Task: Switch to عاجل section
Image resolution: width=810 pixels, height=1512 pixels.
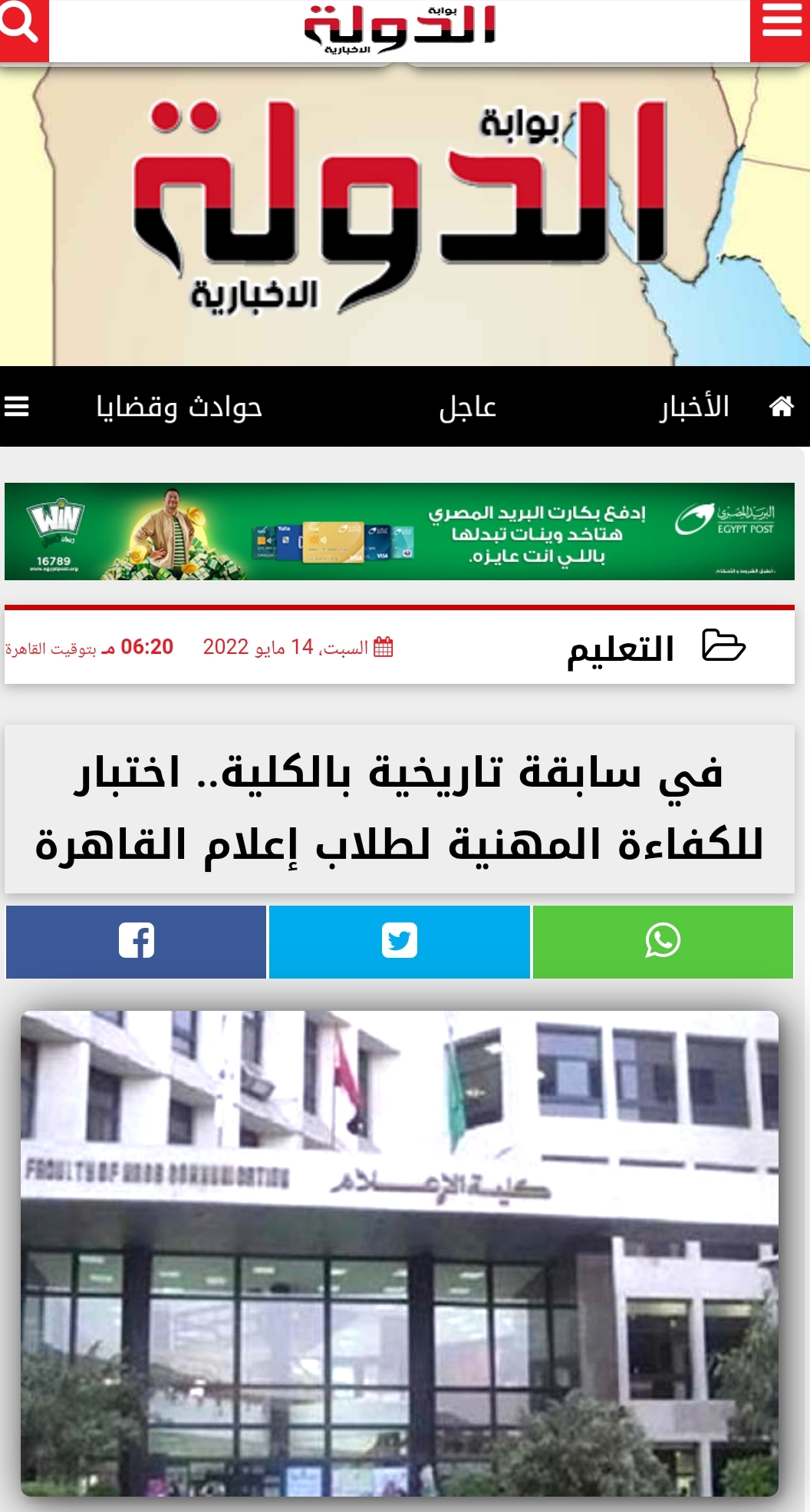Action: [x=467, y=406]
